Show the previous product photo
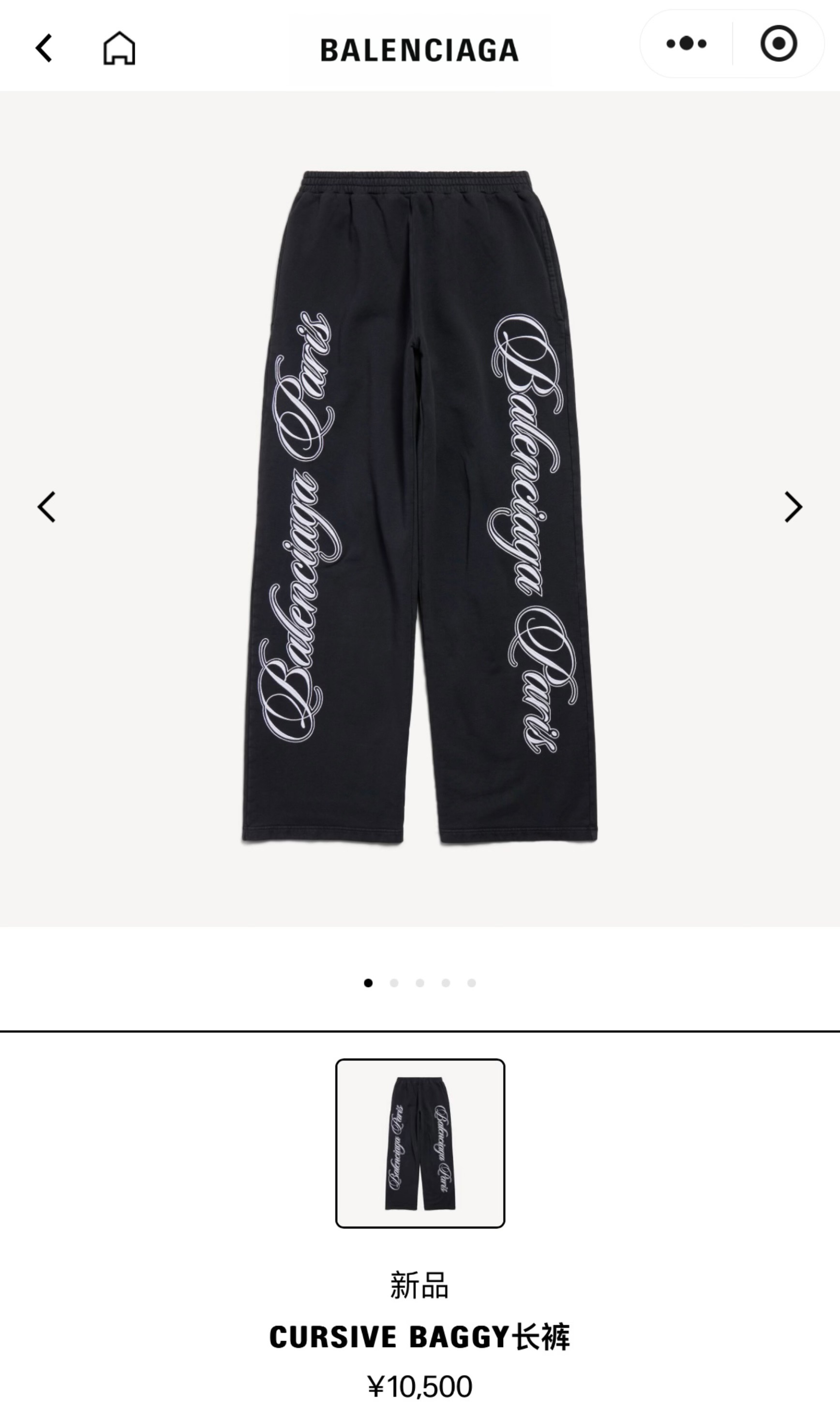This screenshot has height=1424, width=840. (x=46, y=506)
